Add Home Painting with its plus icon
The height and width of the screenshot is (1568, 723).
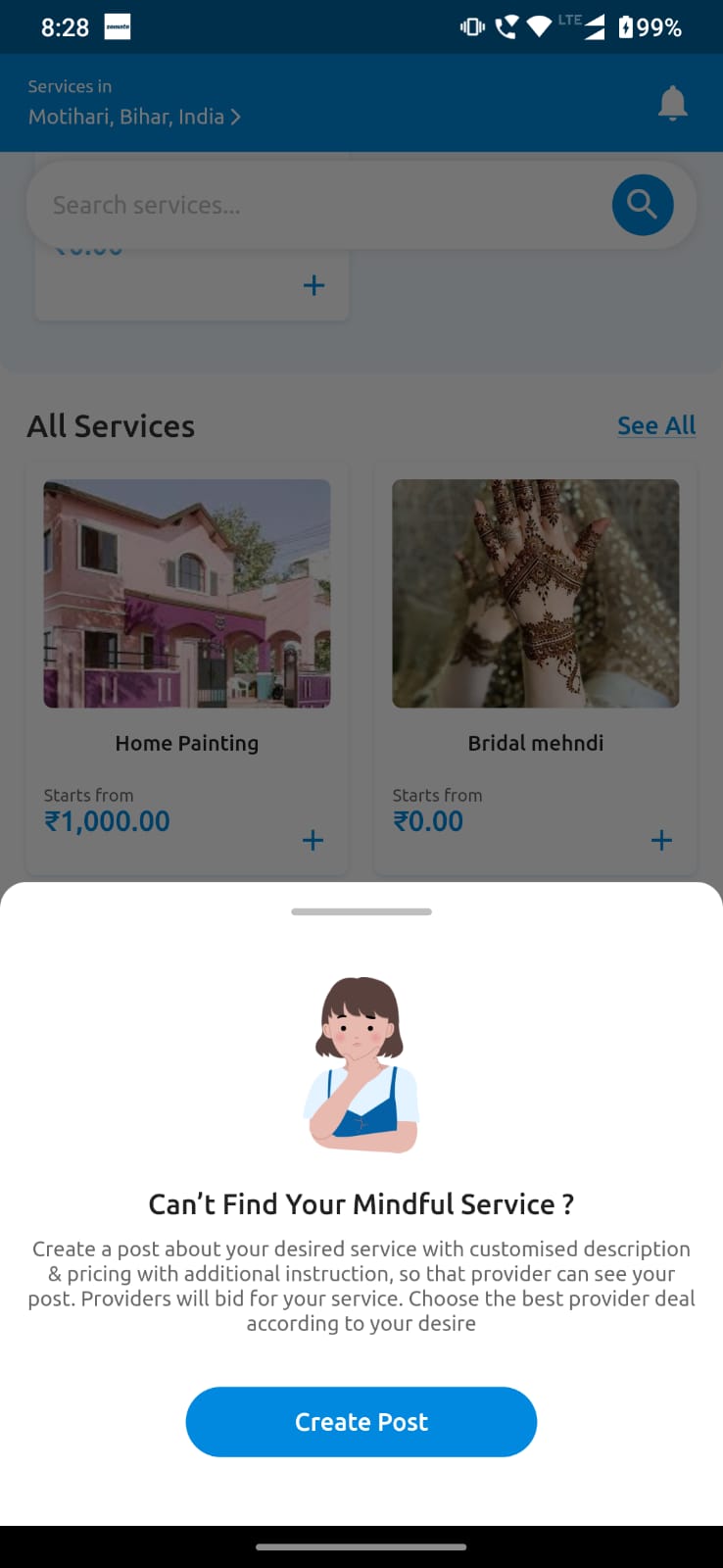[313, 840]
